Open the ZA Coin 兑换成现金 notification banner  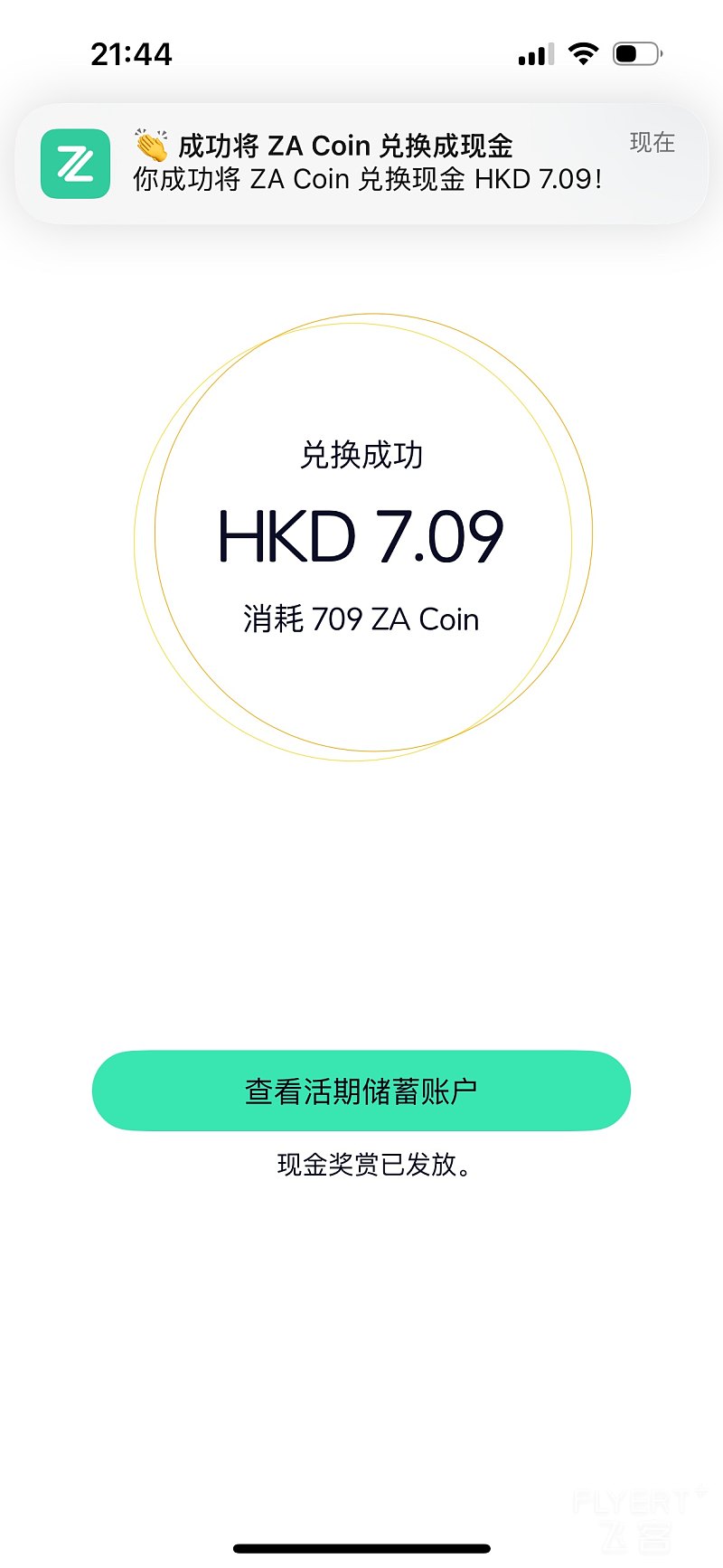[361, 163]
